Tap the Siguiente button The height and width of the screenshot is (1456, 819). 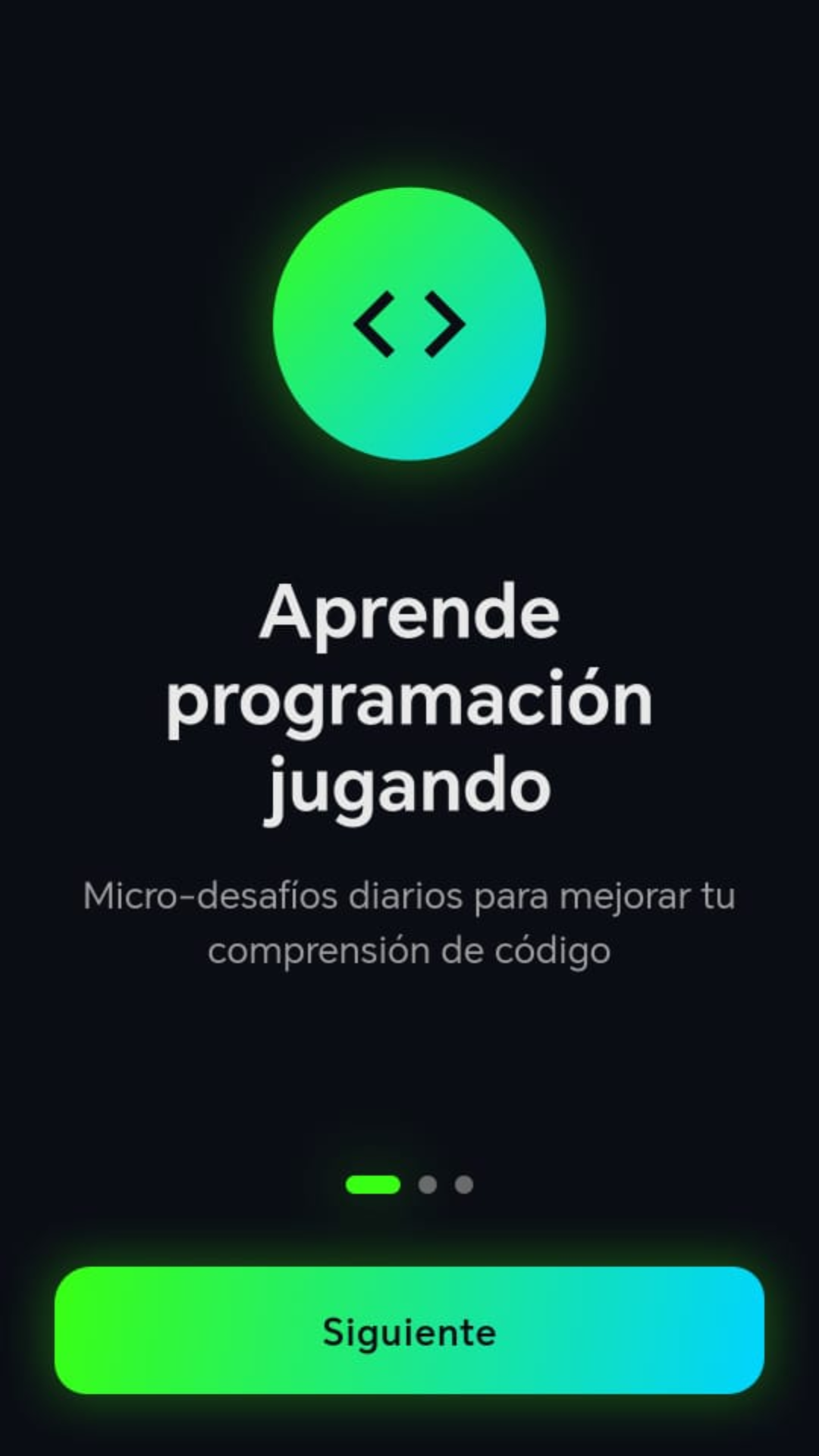tap(409, 1330)
